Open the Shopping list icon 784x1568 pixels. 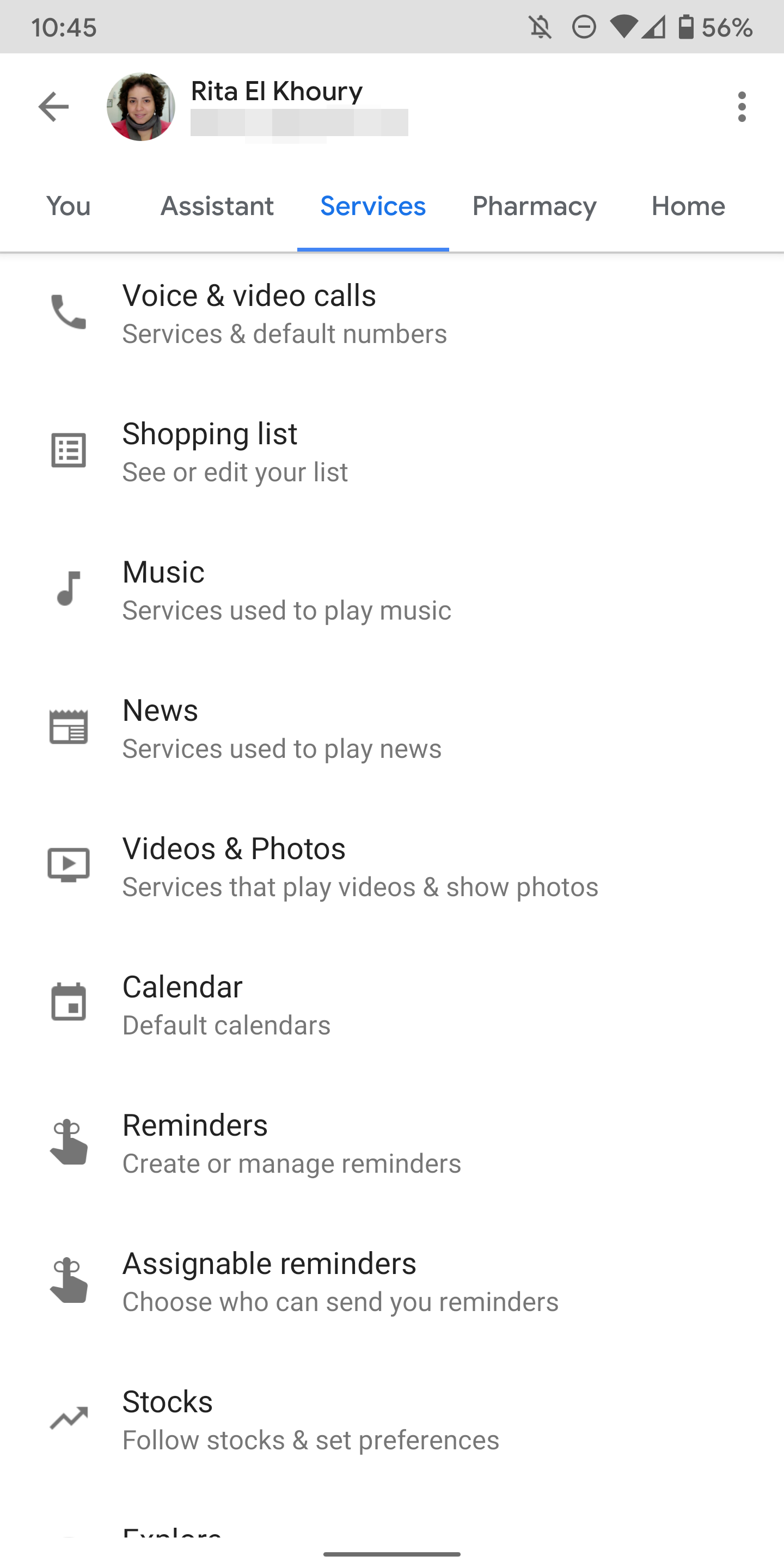pyautogui.click(x=68, y=450)
